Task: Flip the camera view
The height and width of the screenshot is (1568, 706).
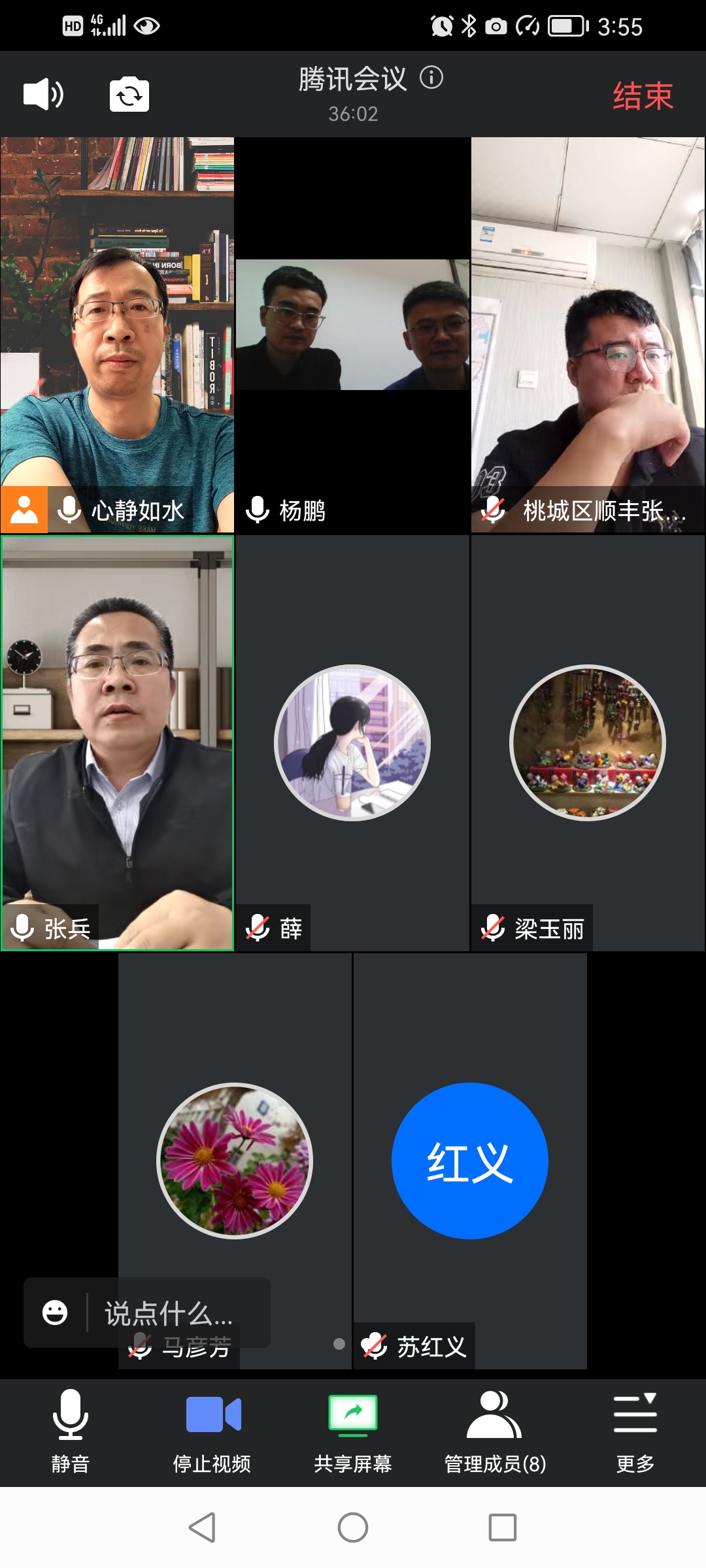Action: 129,95
